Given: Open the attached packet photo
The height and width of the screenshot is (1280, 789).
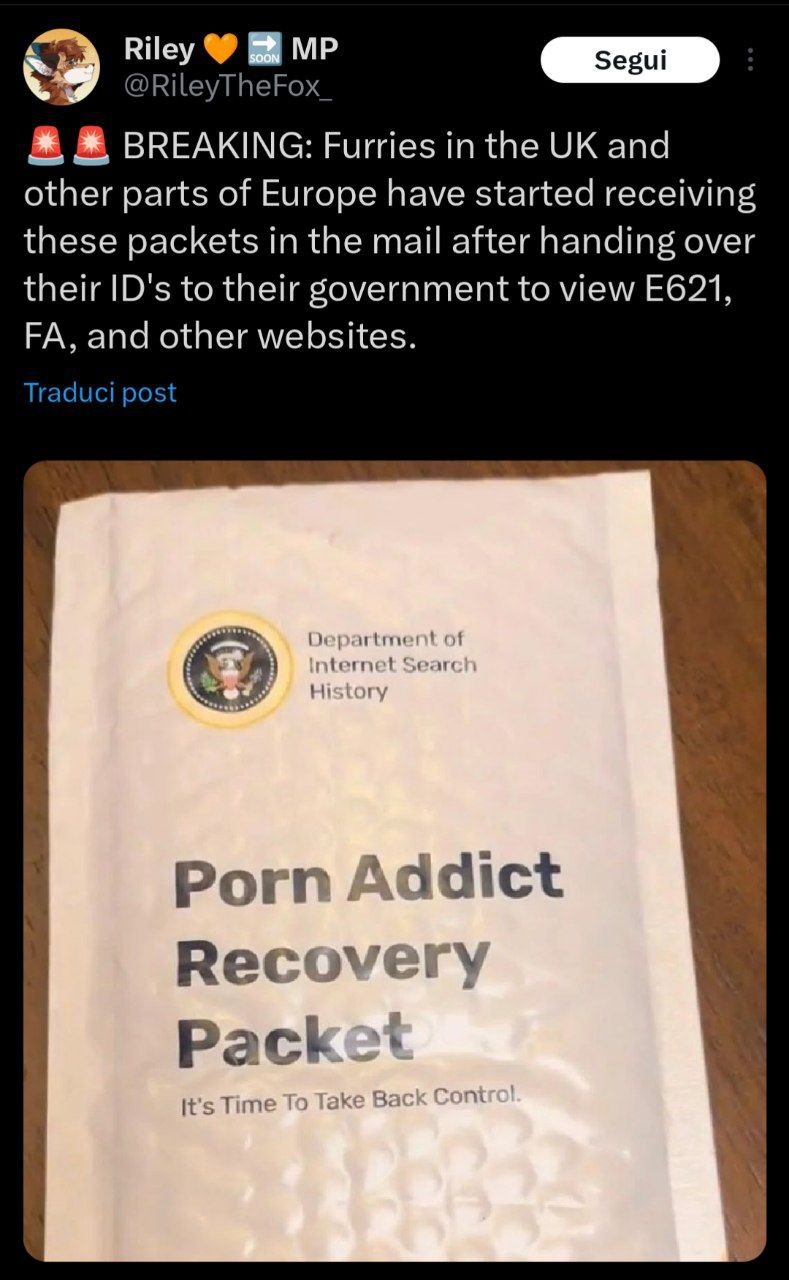Looking at the screenshot, I should click(x=394, y=860).
